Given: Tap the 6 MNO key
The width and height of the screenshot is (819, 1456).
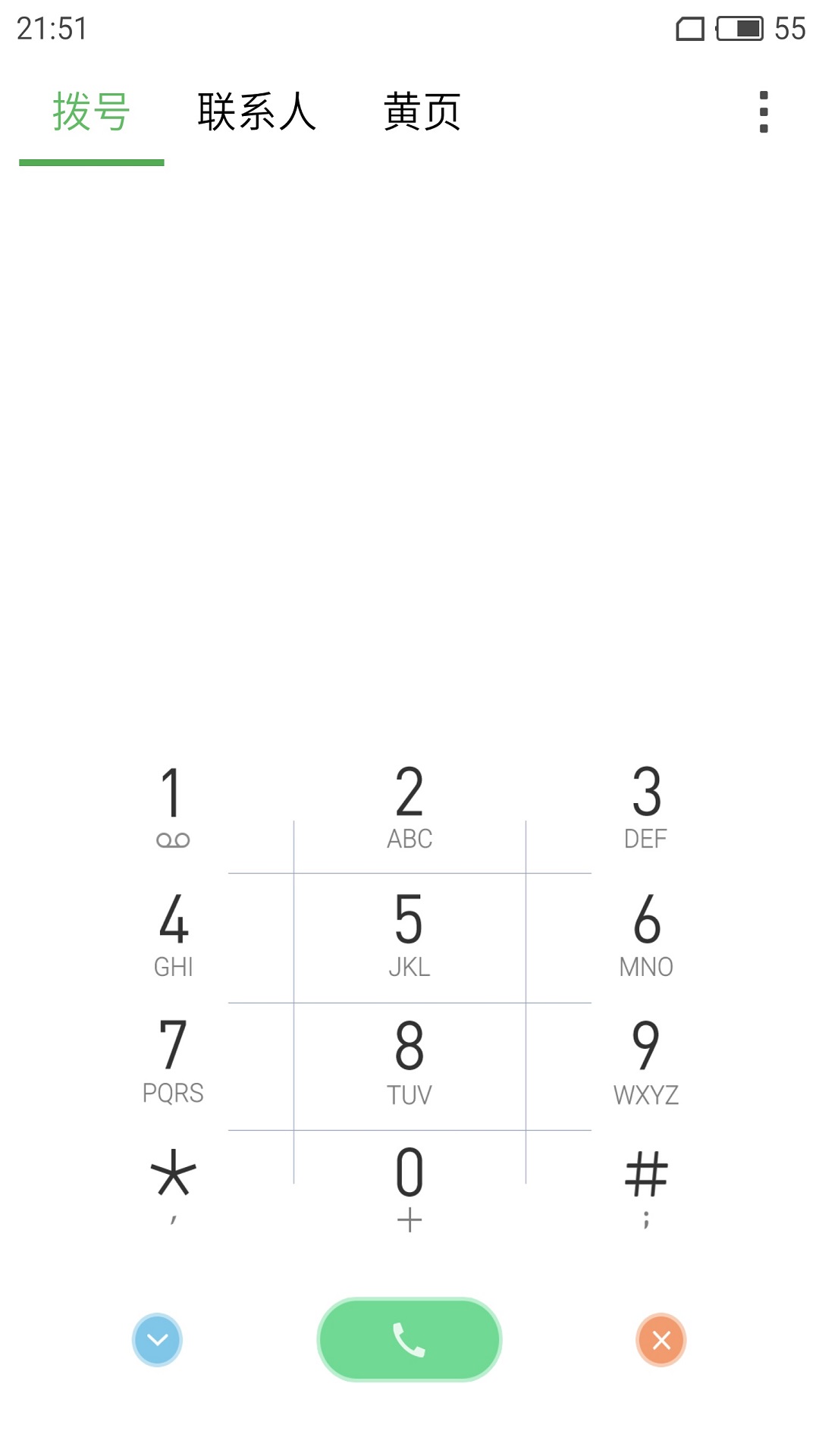Looking at the screenshot, I should point(646,936).
